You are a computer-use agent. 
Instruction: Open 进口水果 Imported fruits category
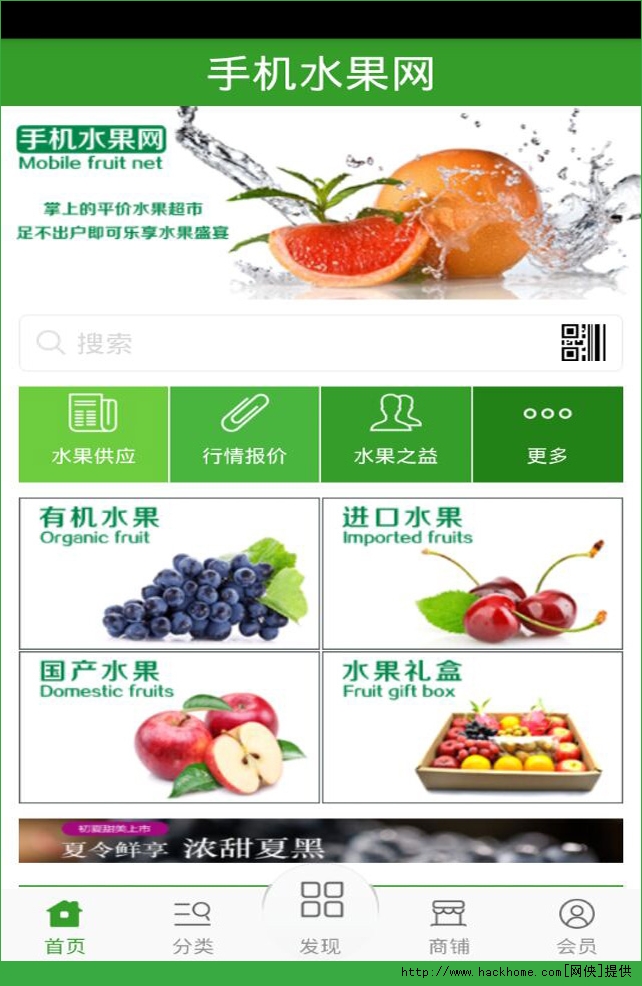click(472, 573)
